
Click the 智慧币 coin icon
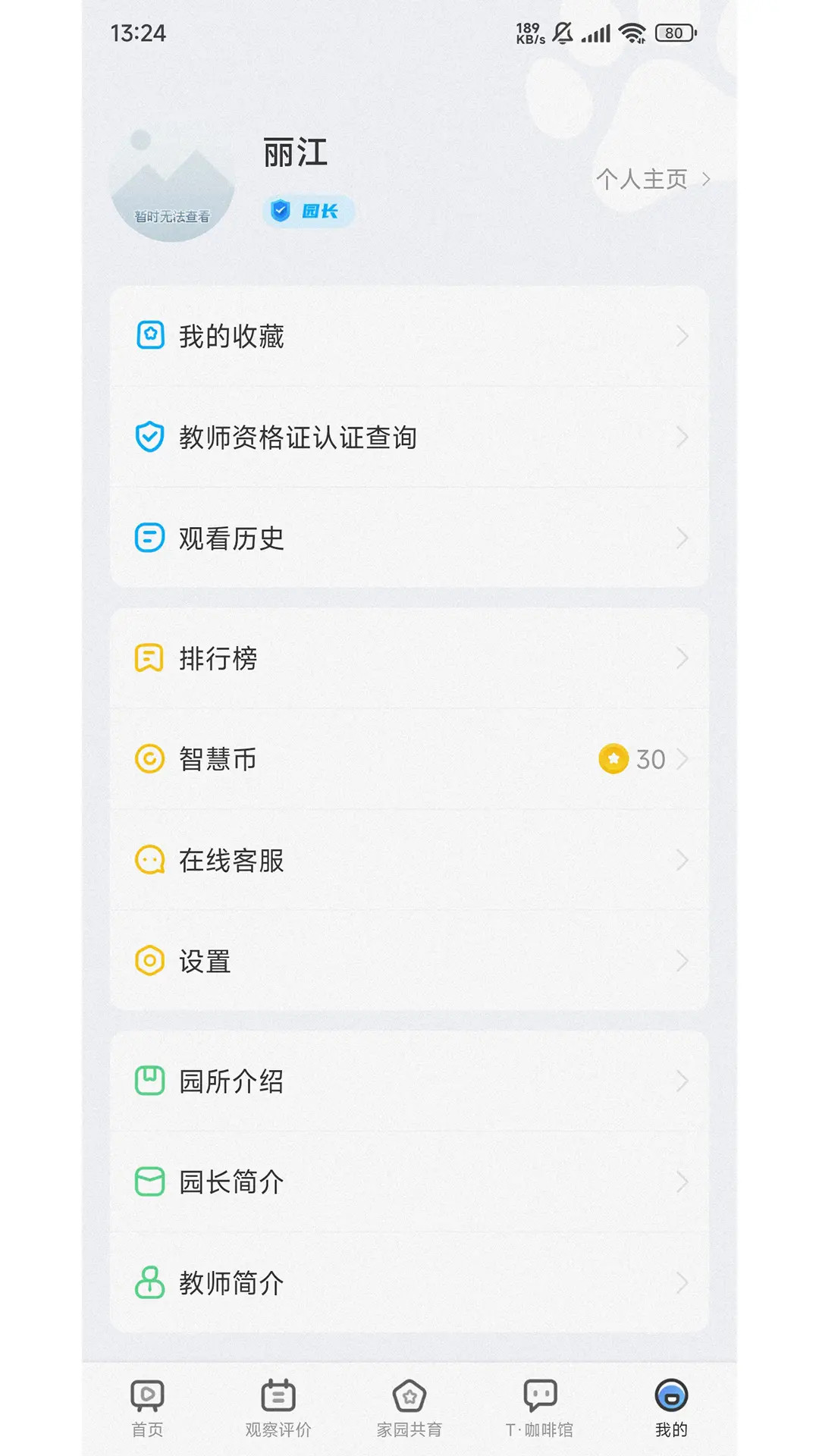pyautogui.click(x=149, y=759)
